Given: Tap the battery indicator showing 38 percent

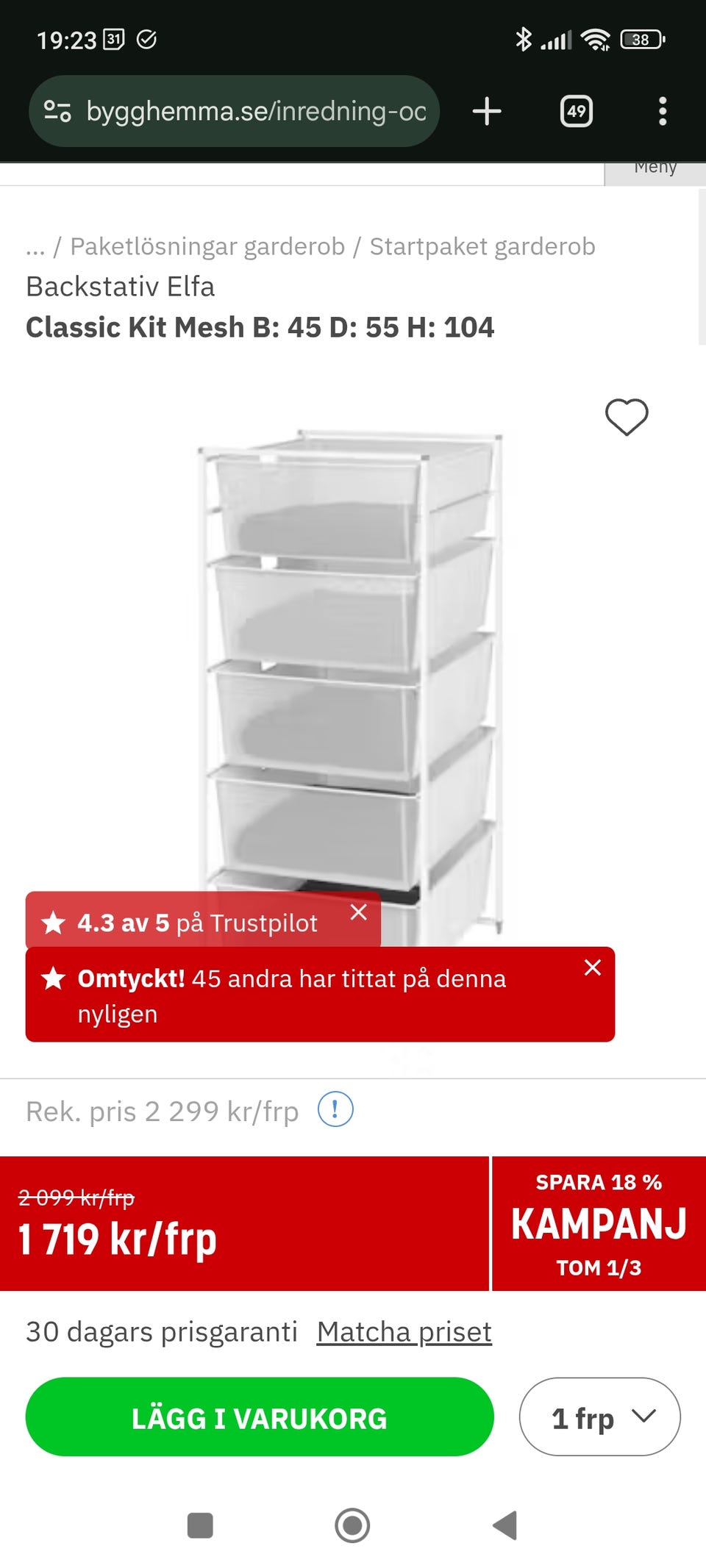Looking at the screenshot, I should tap(641, 39).
